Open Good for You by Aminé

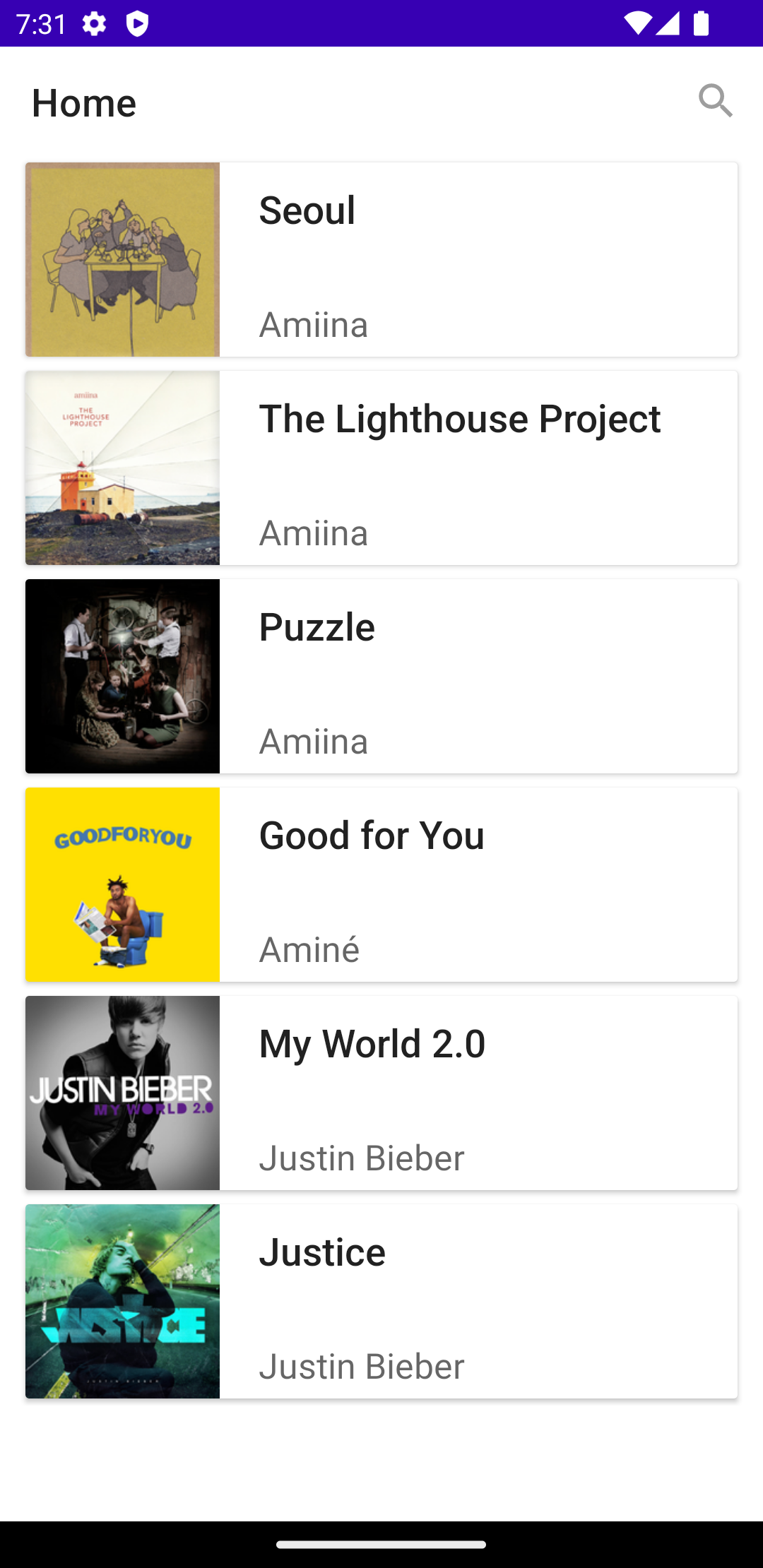(x=381, y=884)
